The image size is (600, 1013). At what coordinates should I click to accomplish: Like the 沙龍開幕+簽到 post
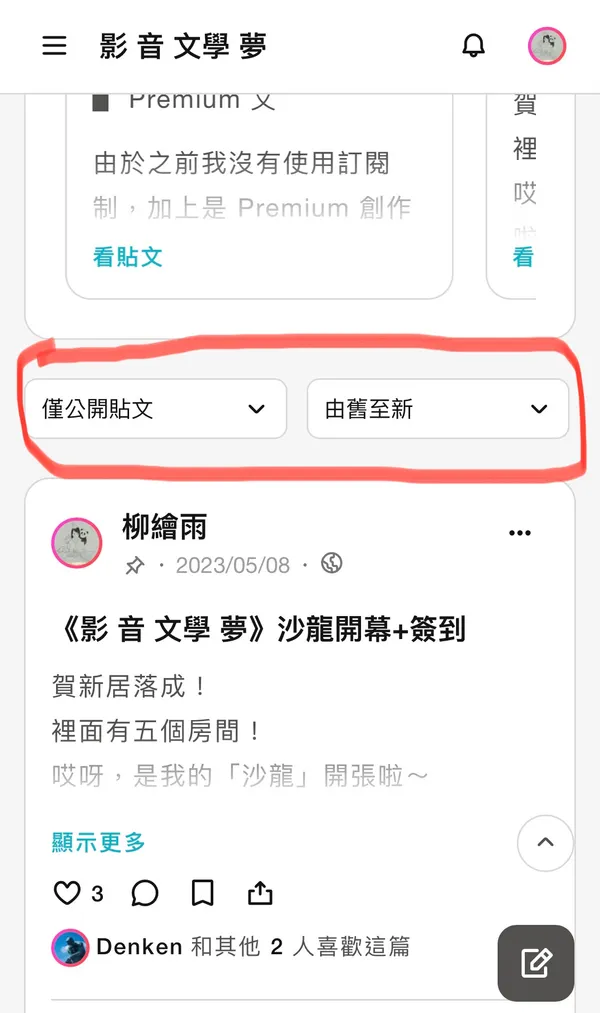(67, 893)
